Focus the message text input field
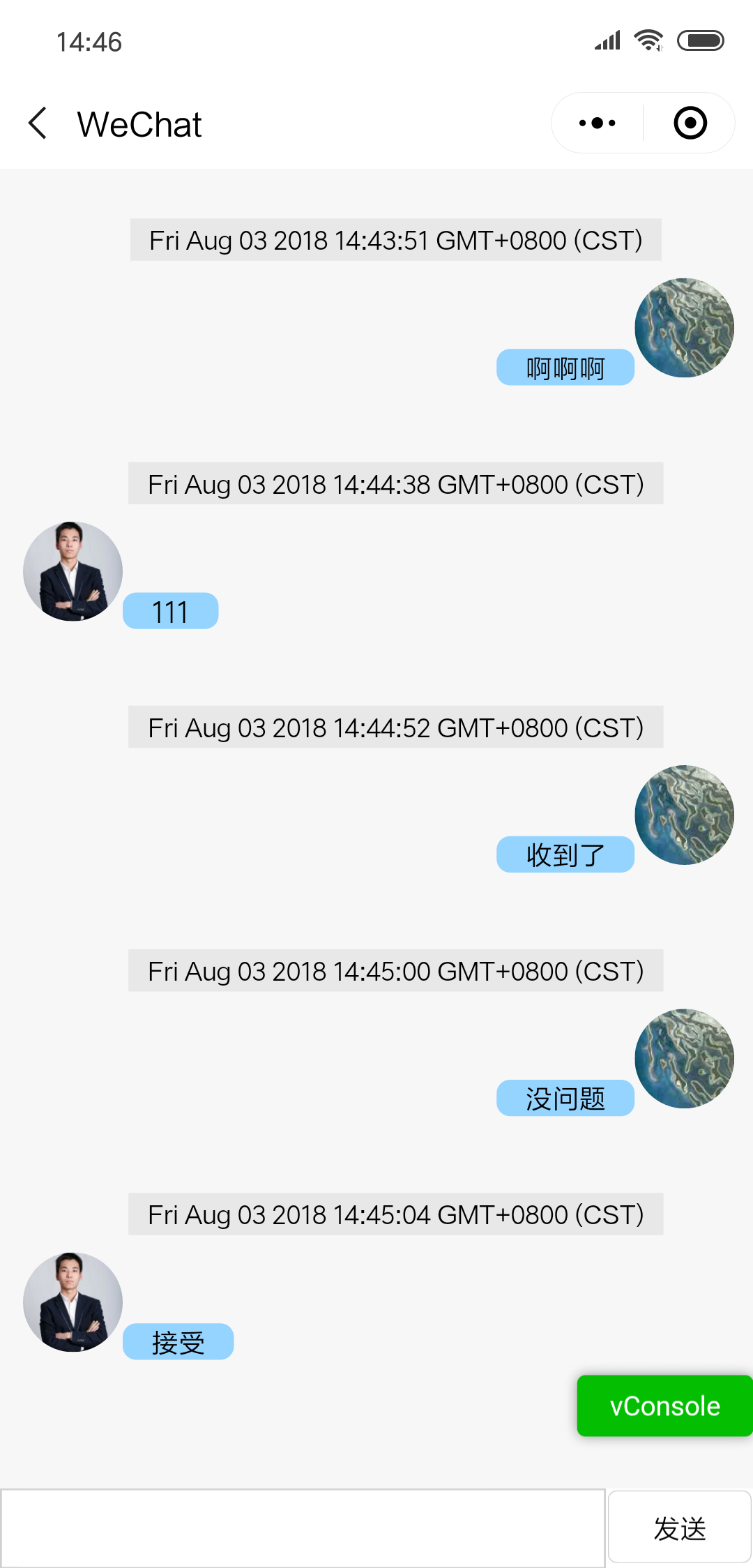 pos(303,1528)
